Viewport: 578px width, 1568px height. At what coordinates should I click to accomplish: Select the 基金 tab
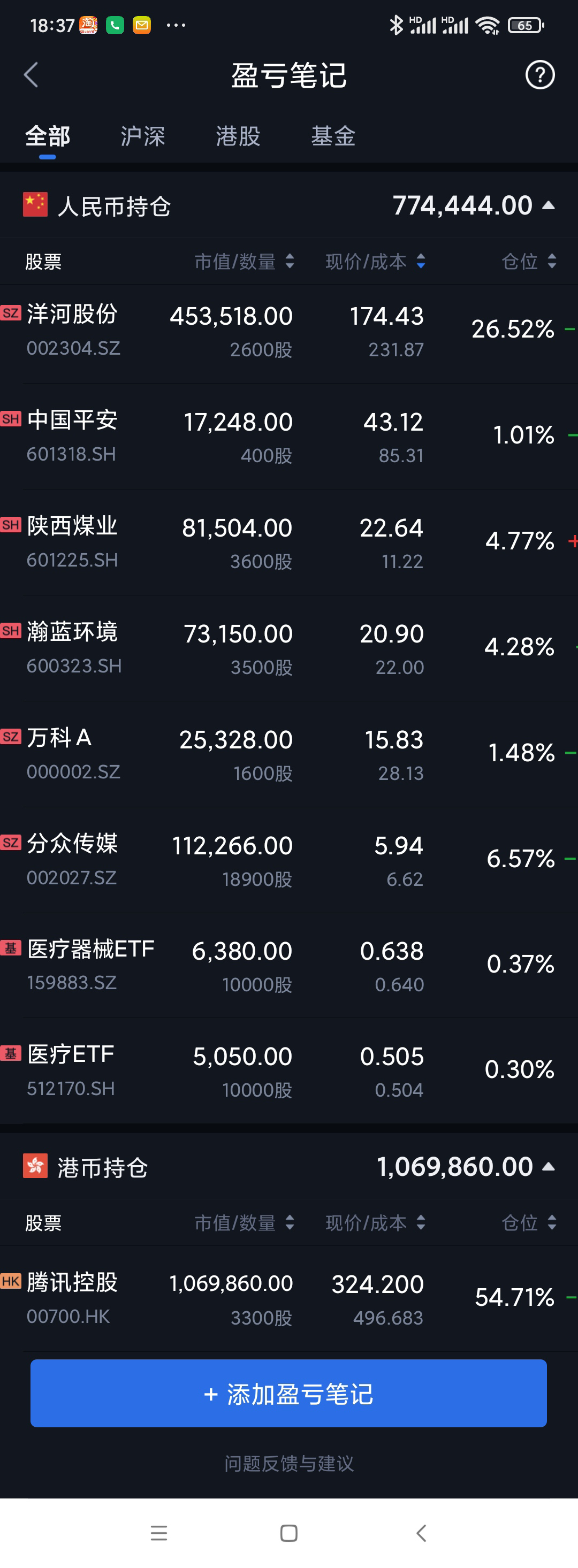333,136
